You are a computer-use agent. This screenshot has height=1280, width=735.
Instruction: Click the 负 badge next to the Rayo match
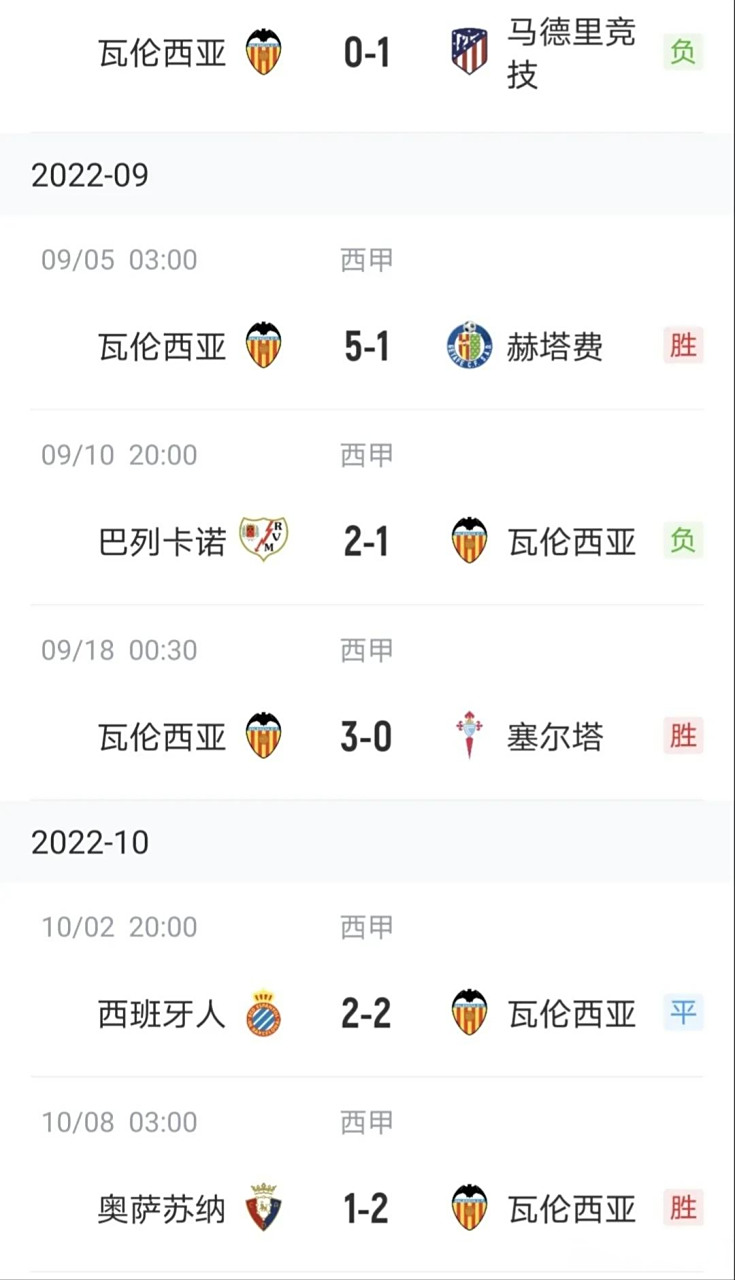pos(682,540)
